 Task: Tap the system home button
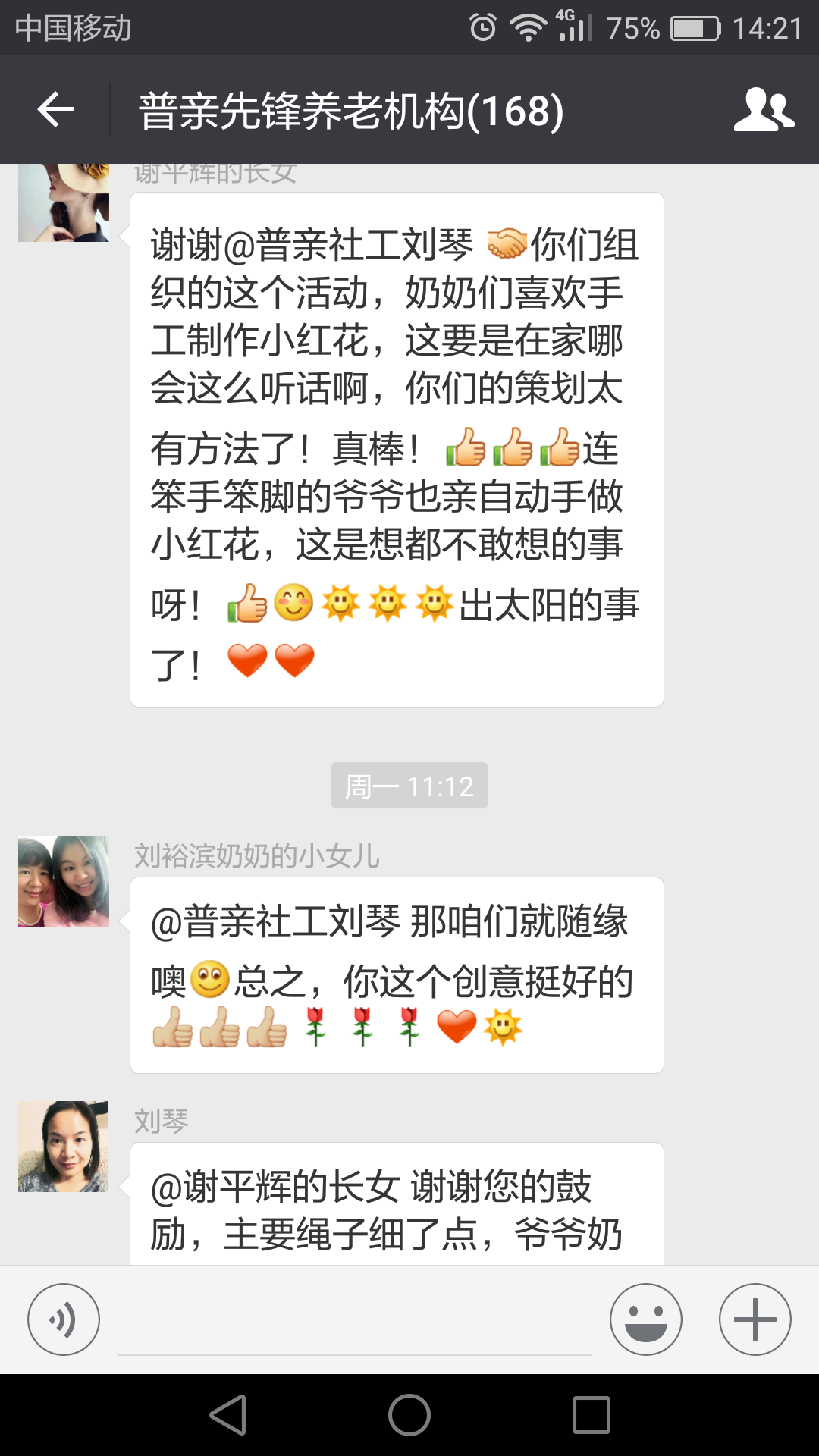[x=409, y=1415]
